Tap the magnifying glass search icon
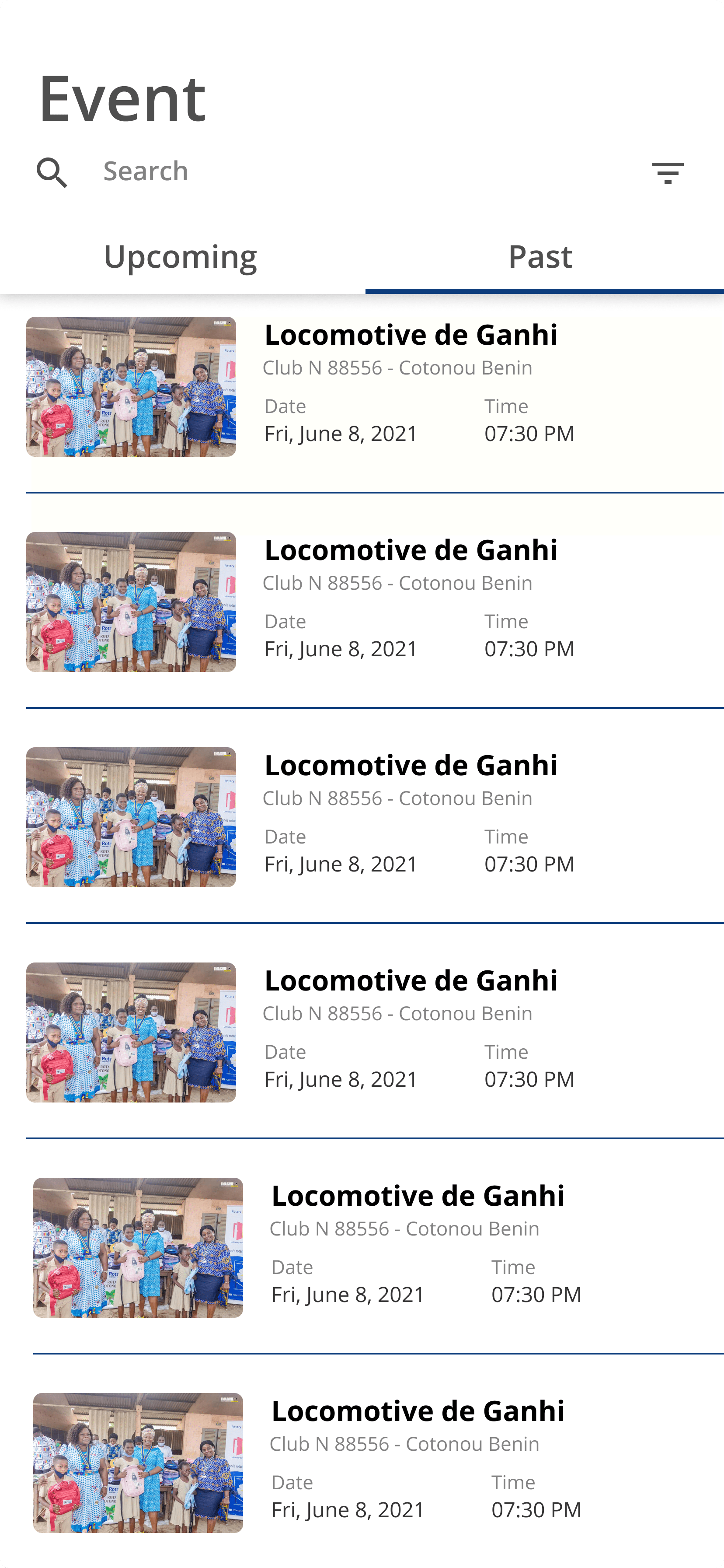724x1568 pixels. (52, 172)
